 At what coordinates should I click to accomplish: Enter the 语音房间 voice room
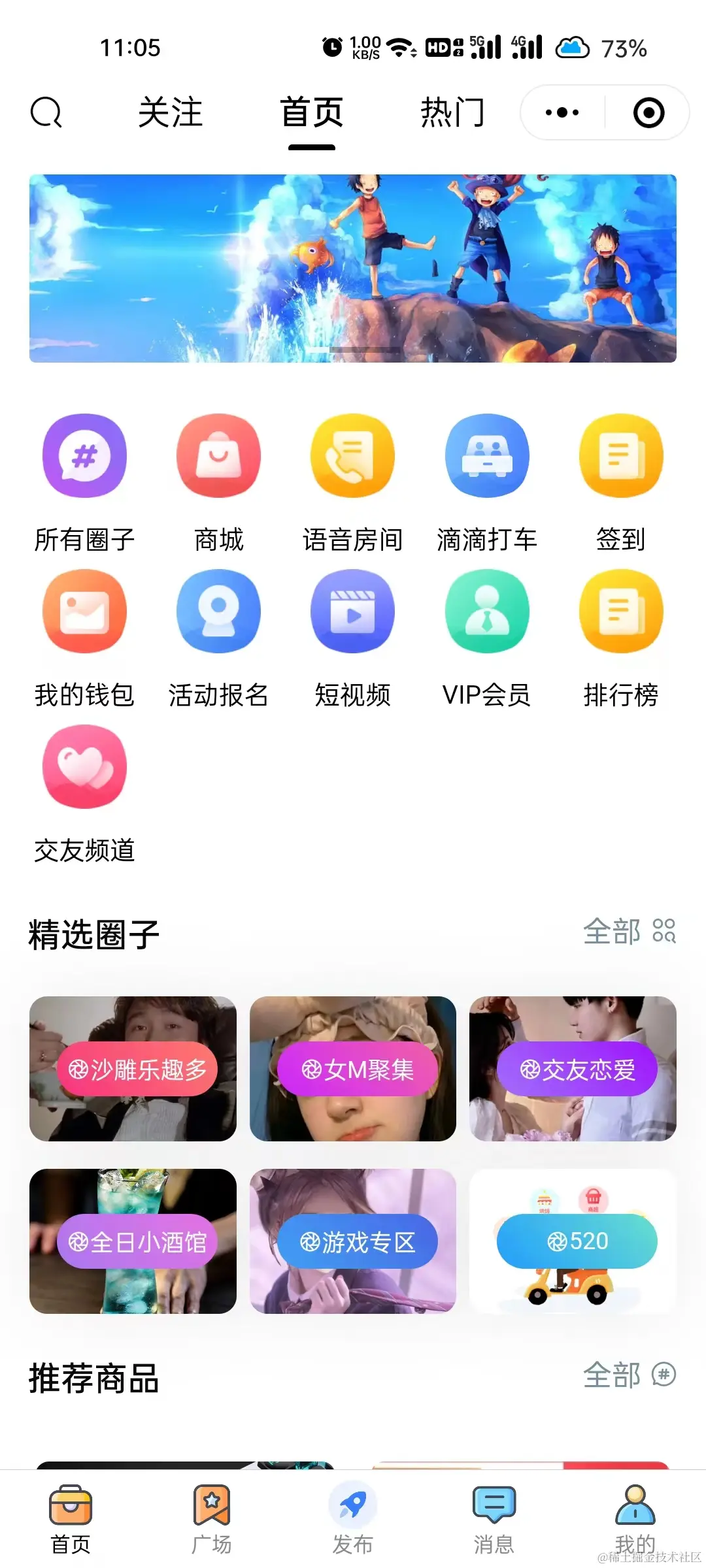[352, 455]
